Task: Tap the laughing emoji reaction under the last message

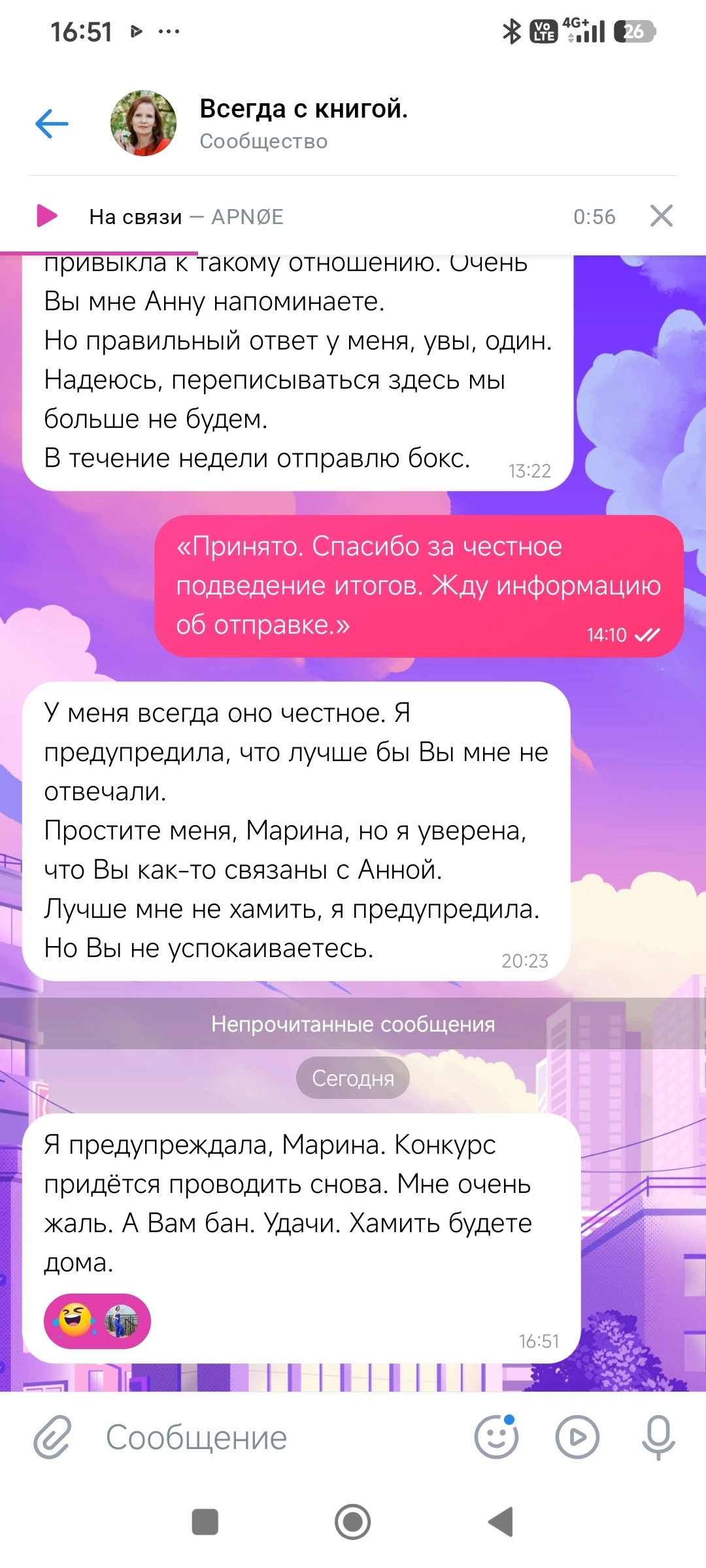Action: coord(75,1320)
